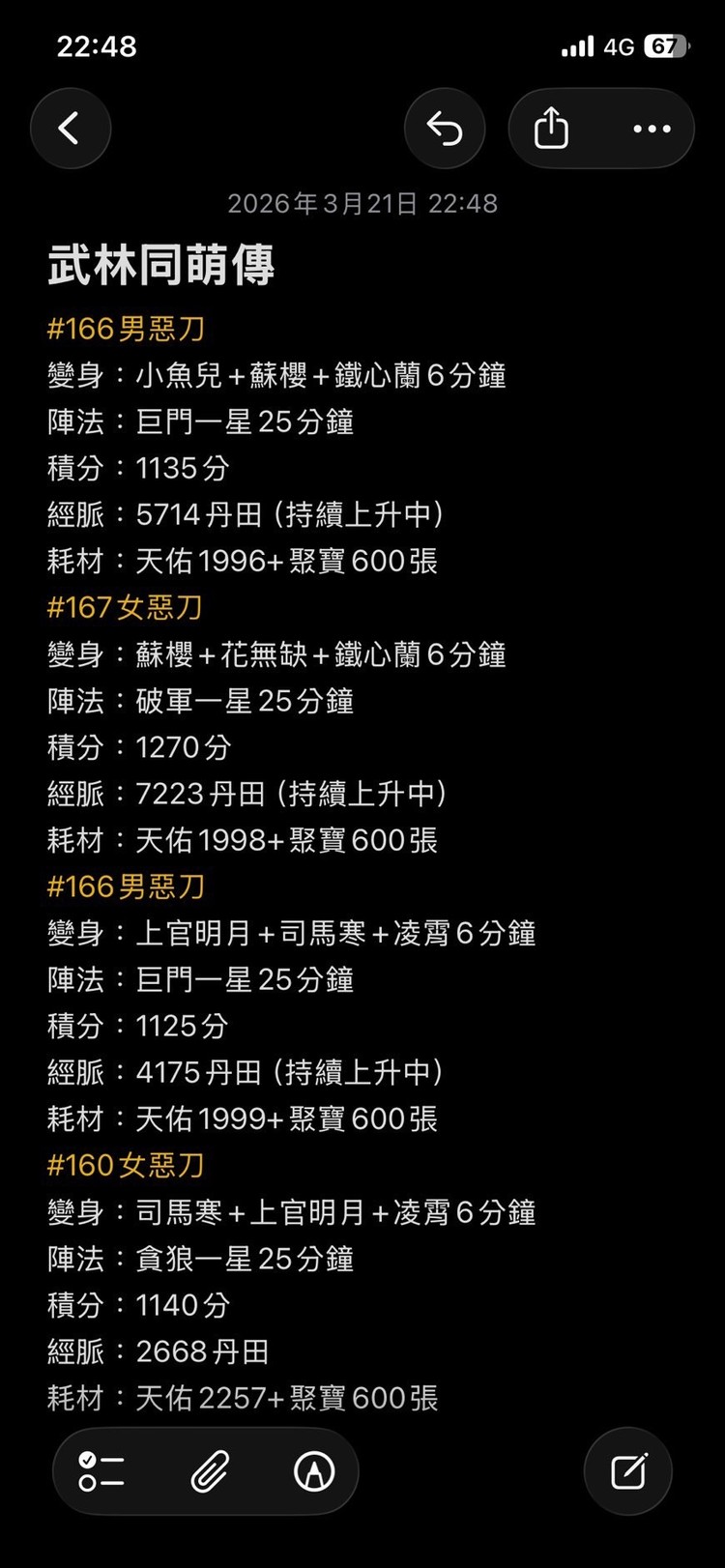Open more options with the ellipsis icon
Image resolution: width=725 pixels, height=1568 pixels.
653,128
